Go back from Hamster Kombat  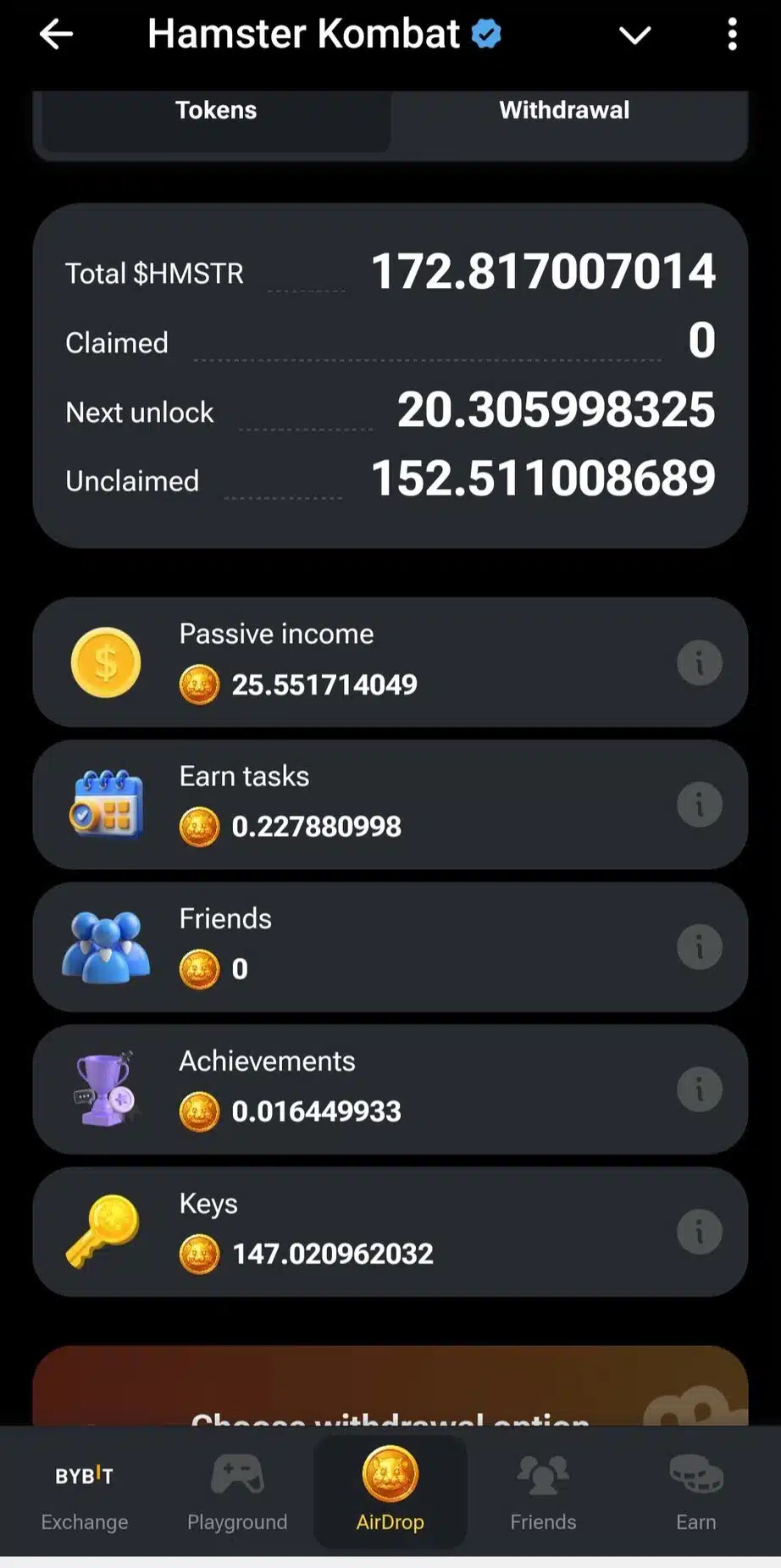[57, 35]
